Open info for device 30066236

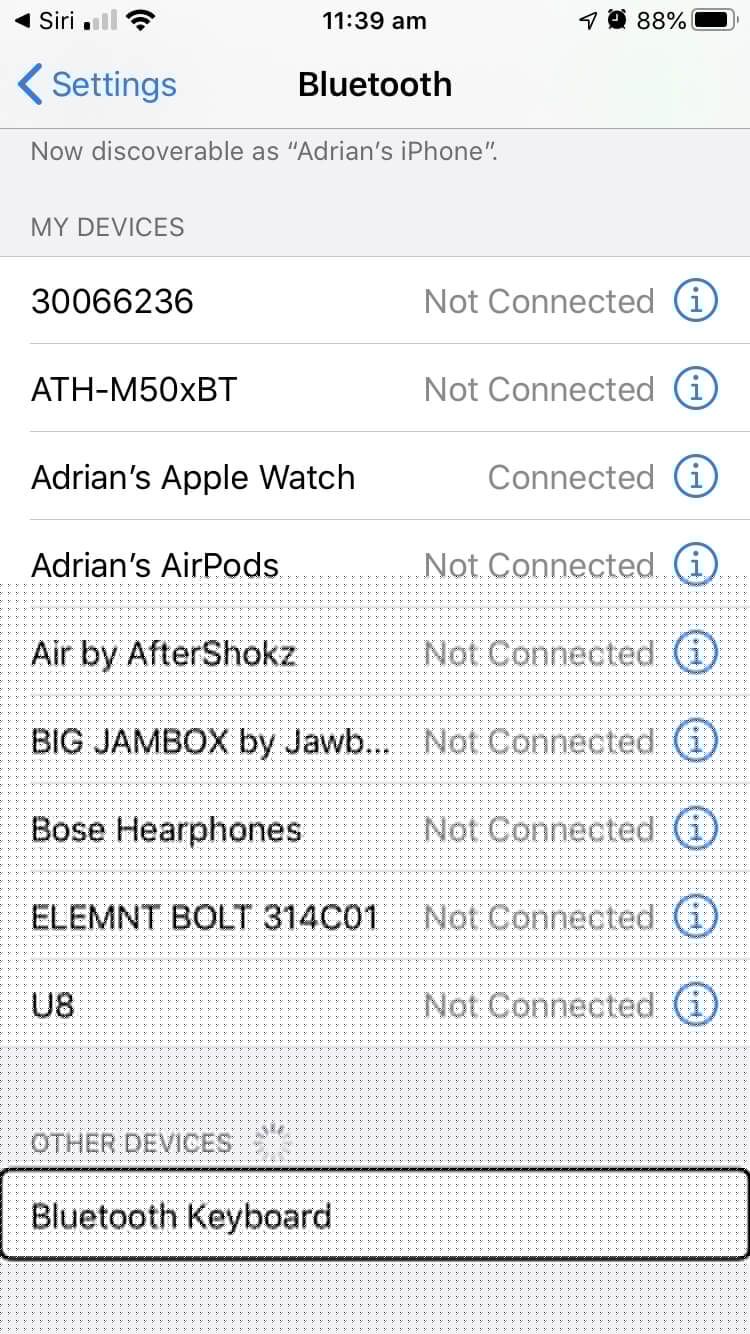[x=696, y=301]
